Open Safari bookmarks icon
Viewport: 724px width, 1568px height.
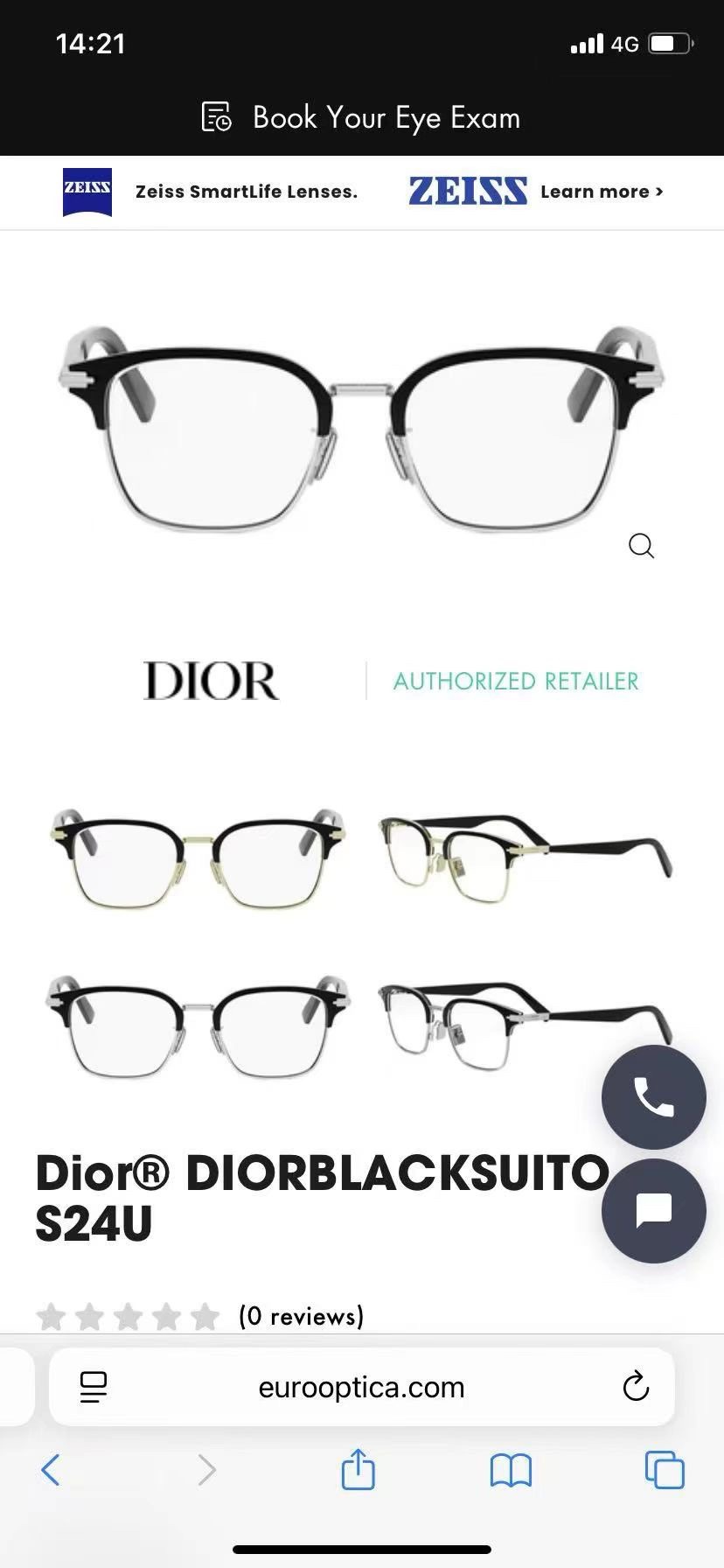pos(511,1470)
